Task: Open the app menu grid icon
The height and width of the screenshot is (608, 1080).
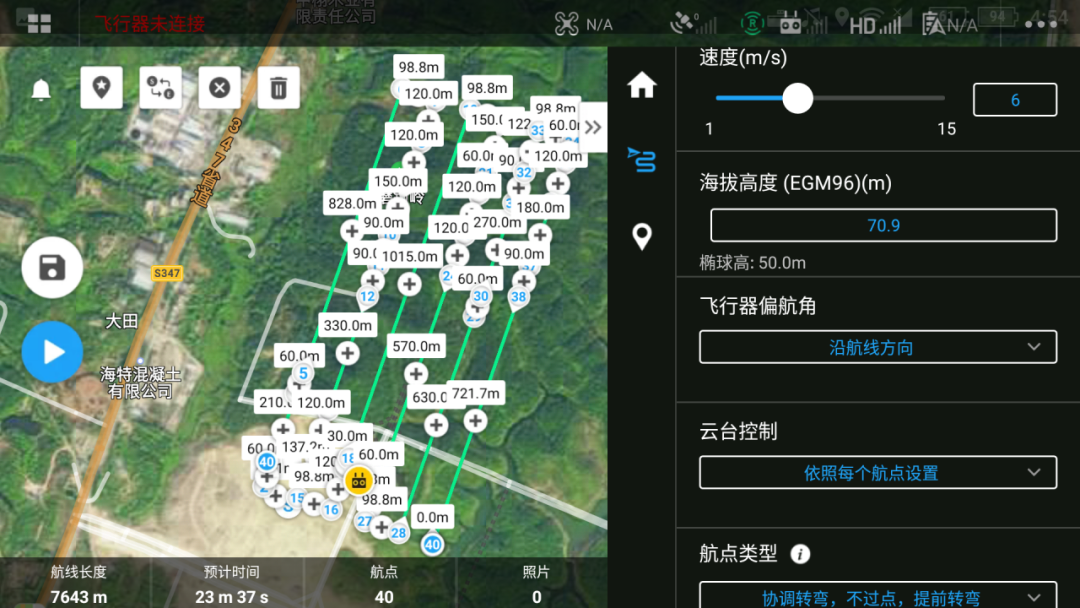Action: (x=39, y=24)
